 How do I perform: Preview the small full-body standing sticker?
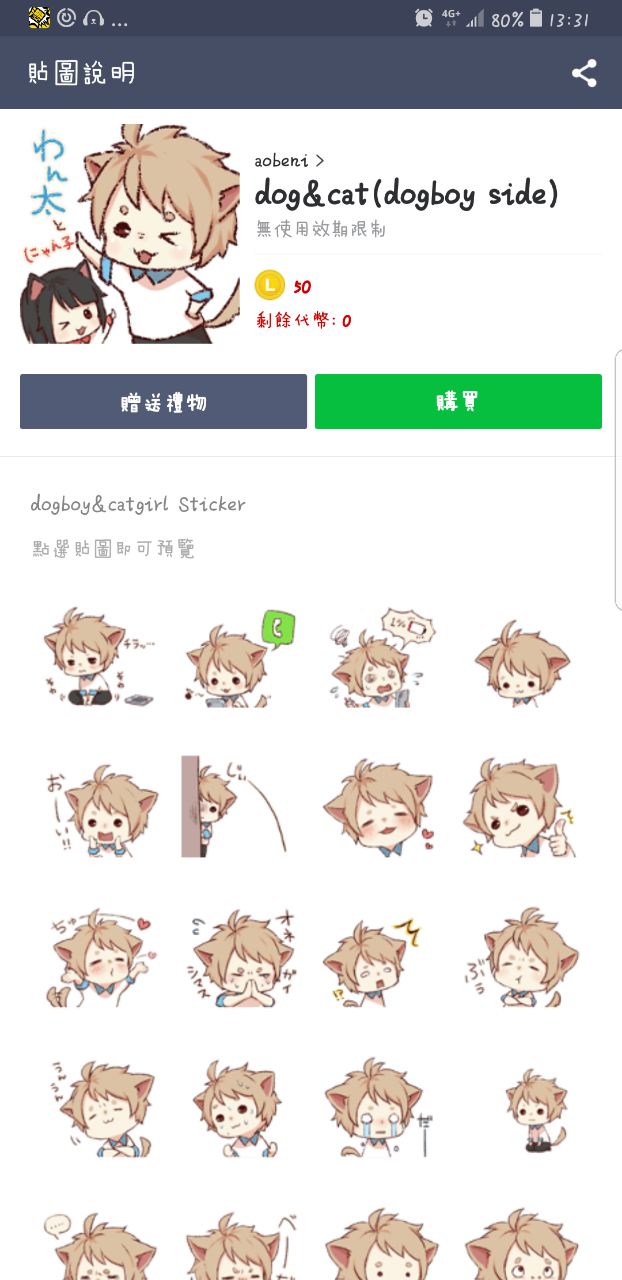530,1108
